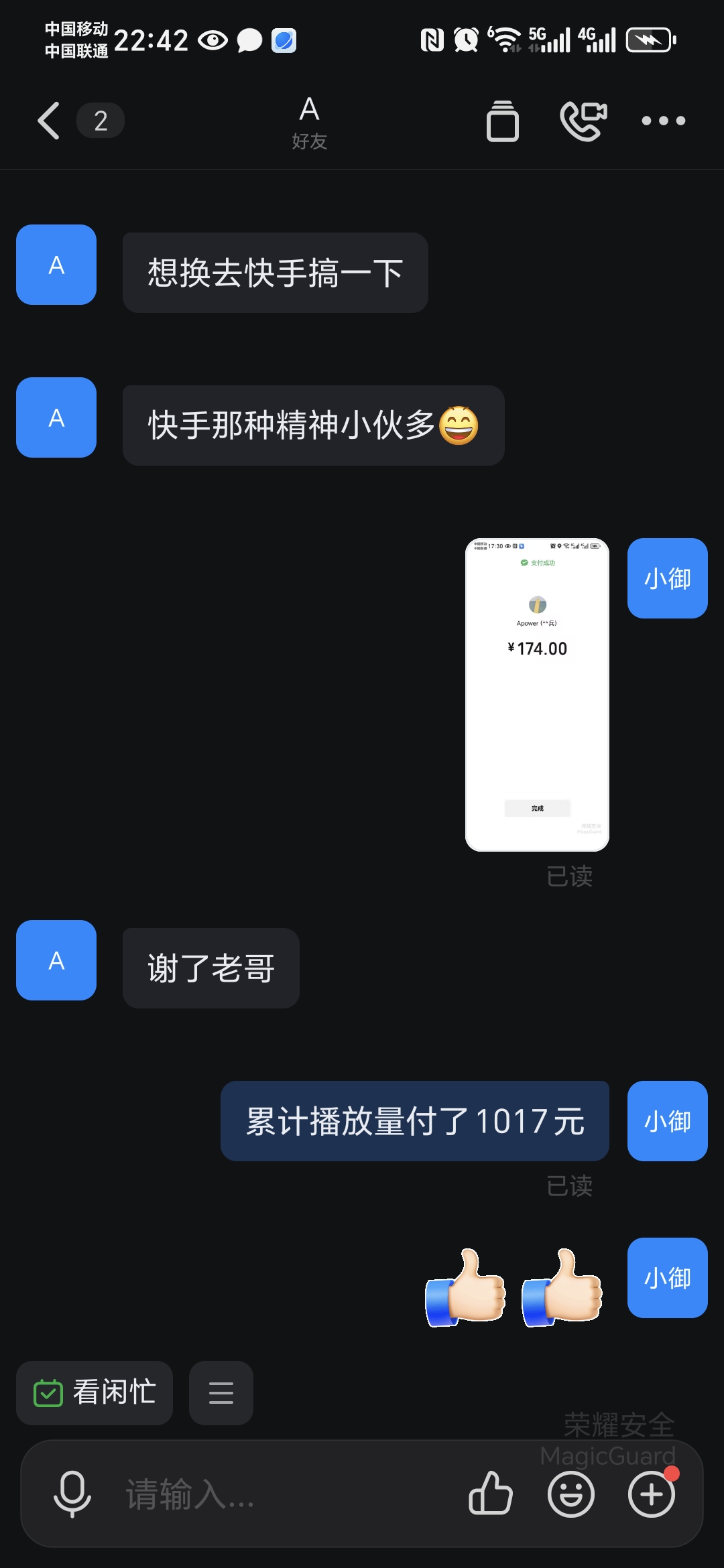Open the three-dot overflow menu
Viewport: 724px width, 1568px height.
pyautogui.click(x=663, y=121)
